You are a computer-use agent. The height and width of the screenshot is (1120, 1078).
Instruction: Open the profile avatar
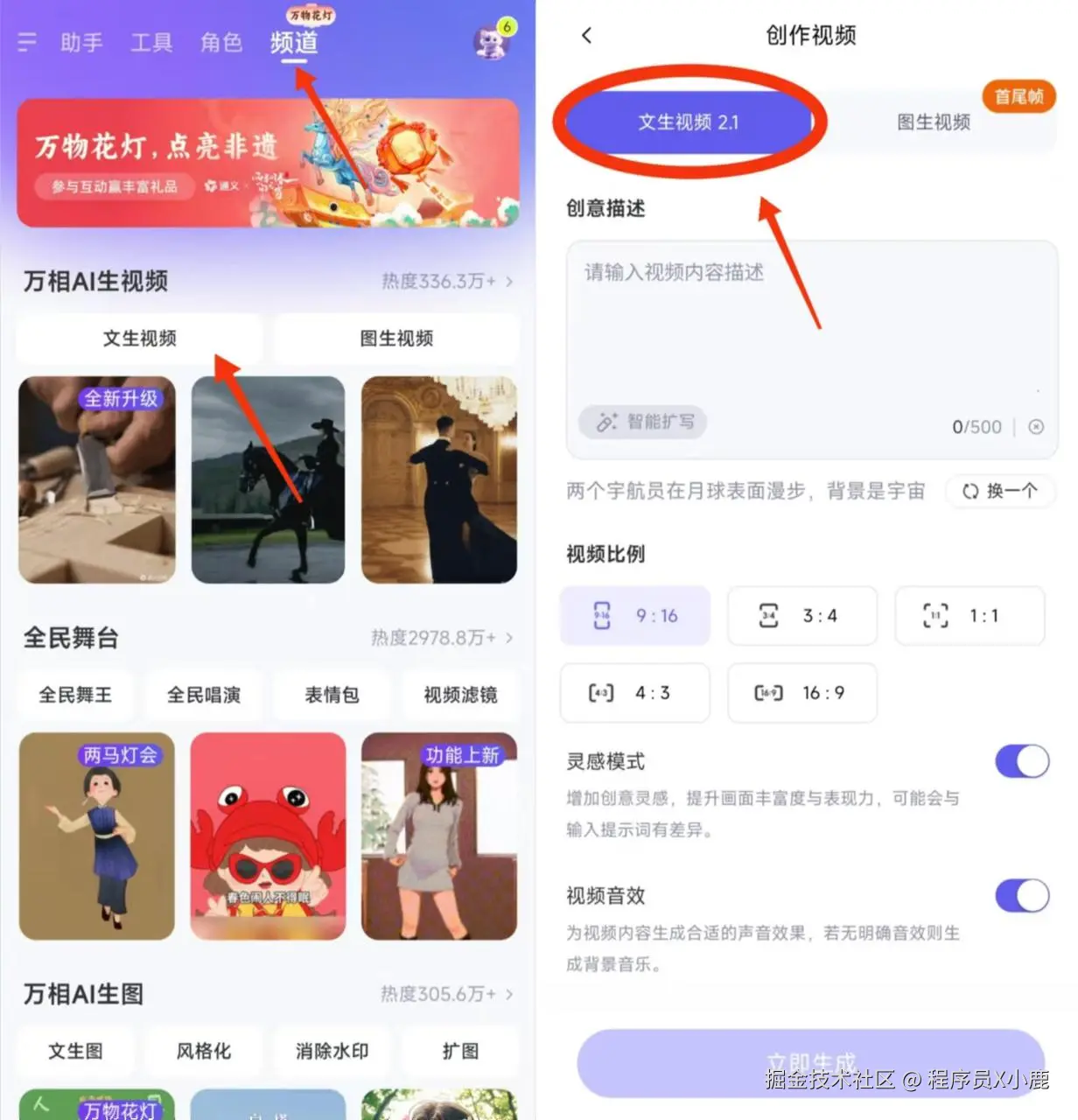[492, 41]
